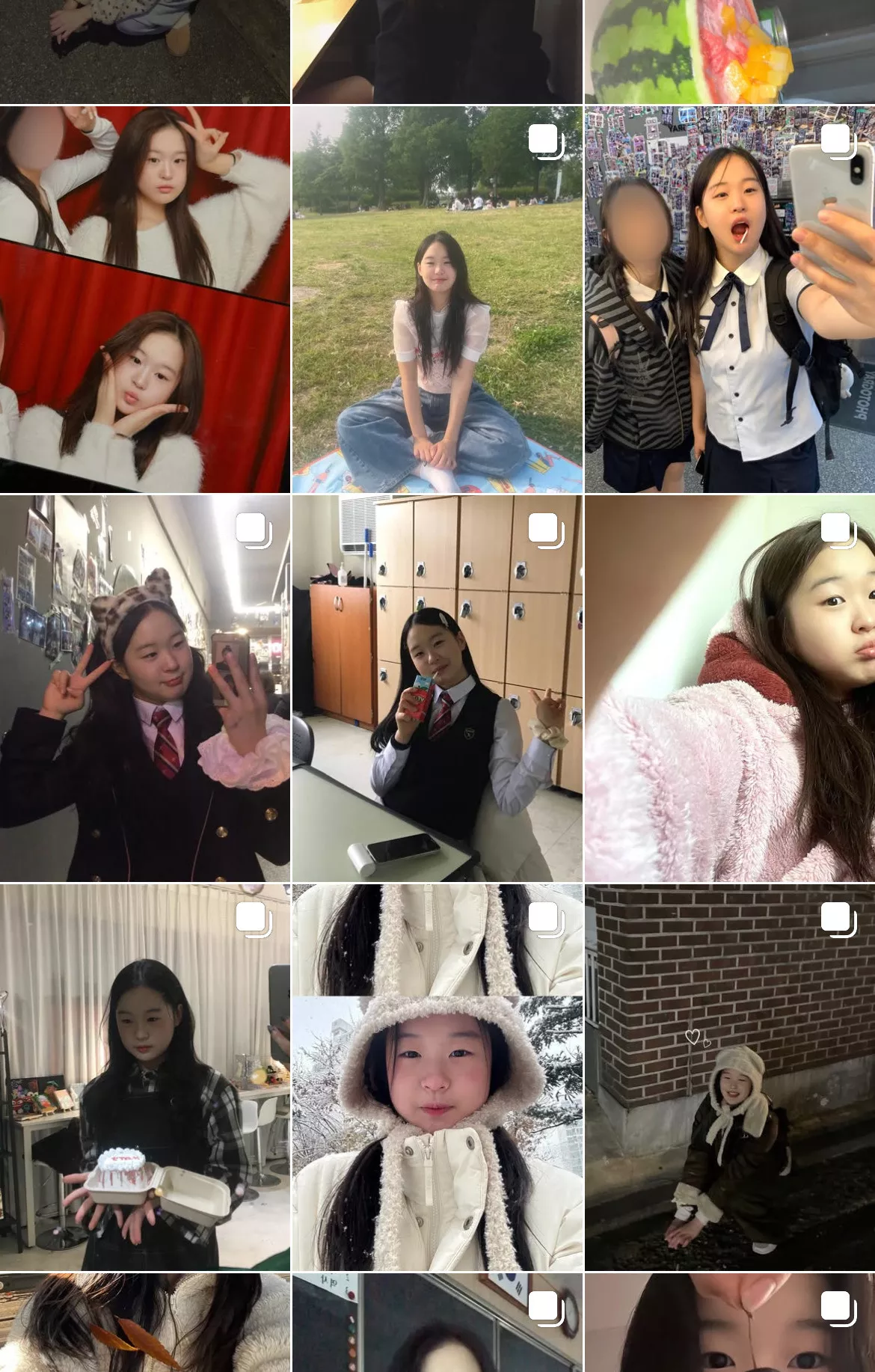View the brick wall night photo

[729, 1077]
